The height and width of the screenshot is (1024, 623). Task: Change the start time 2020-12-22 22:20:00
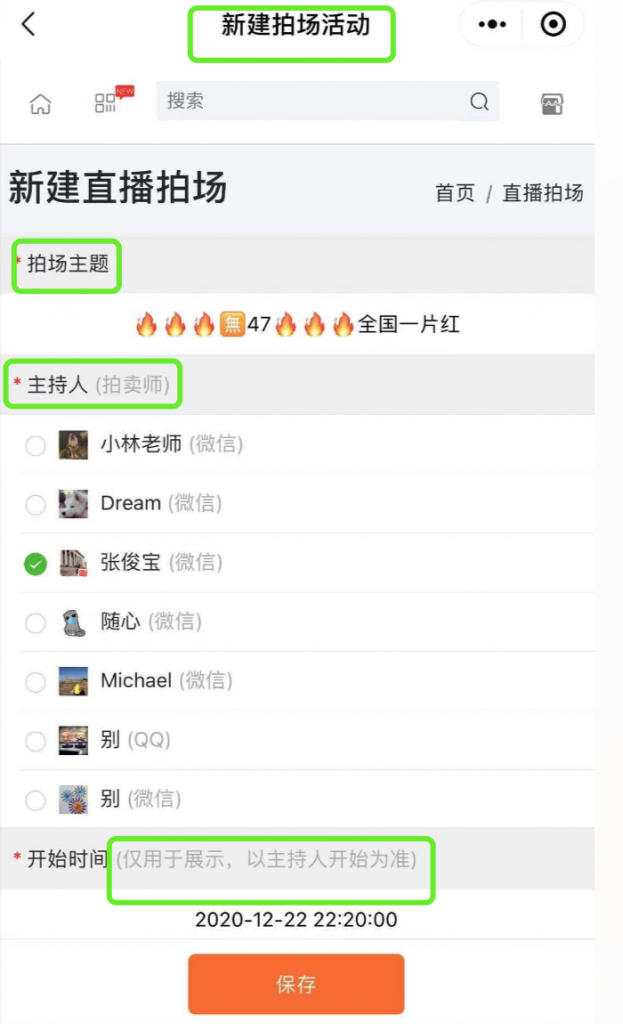point(296,919)
